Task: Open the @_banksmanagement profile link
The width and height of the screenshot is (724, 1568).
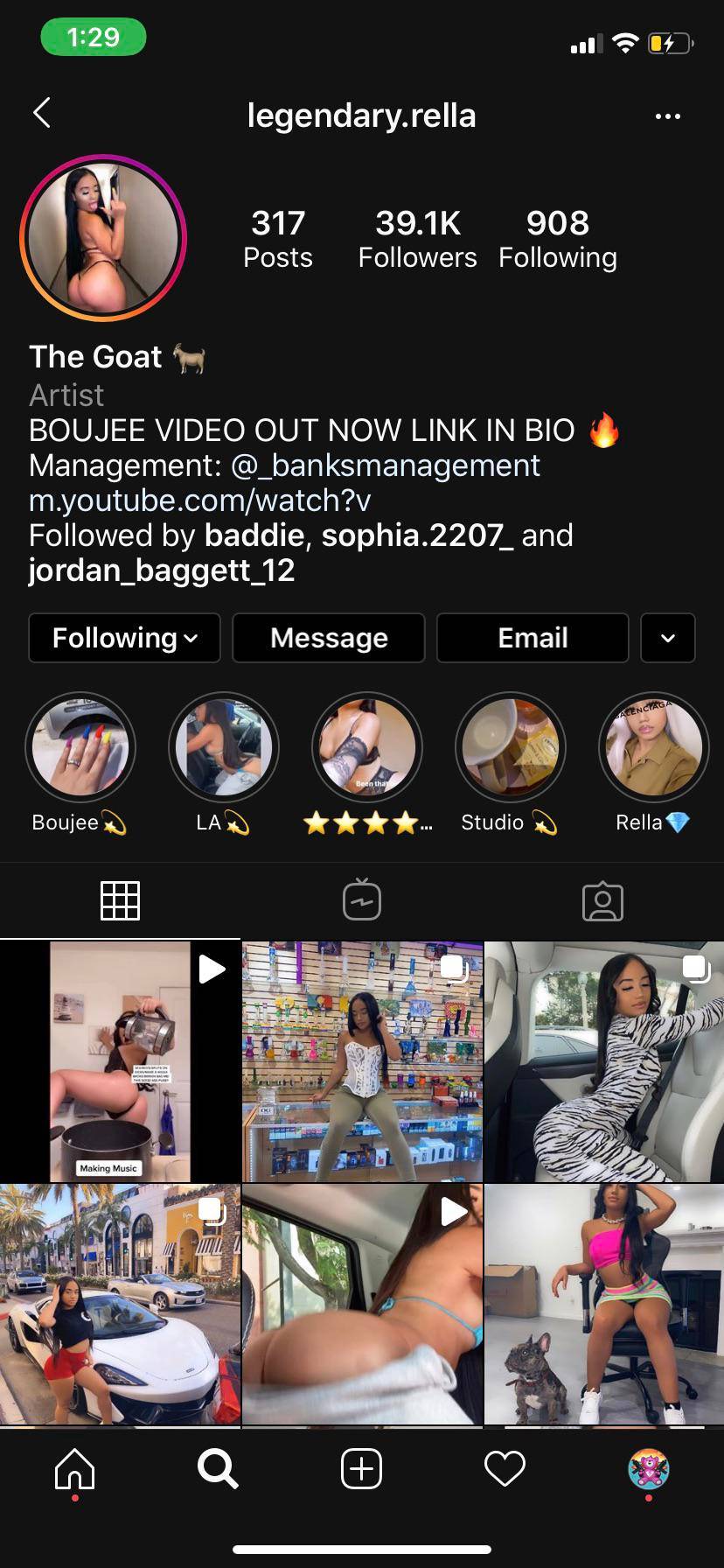Action: pyautogui.click(x=385, y=465)
